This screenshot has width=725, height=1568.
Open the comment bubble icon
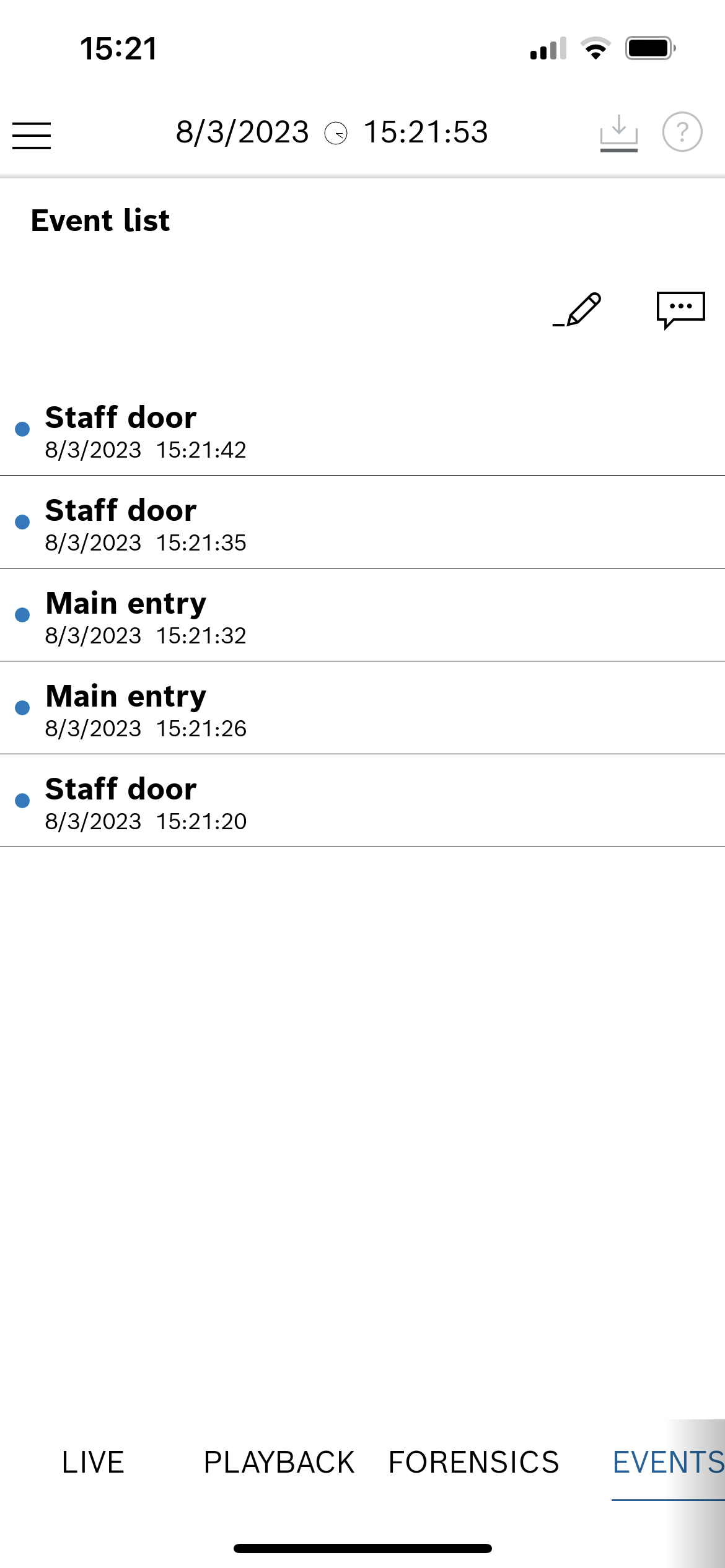pos(680,310)
